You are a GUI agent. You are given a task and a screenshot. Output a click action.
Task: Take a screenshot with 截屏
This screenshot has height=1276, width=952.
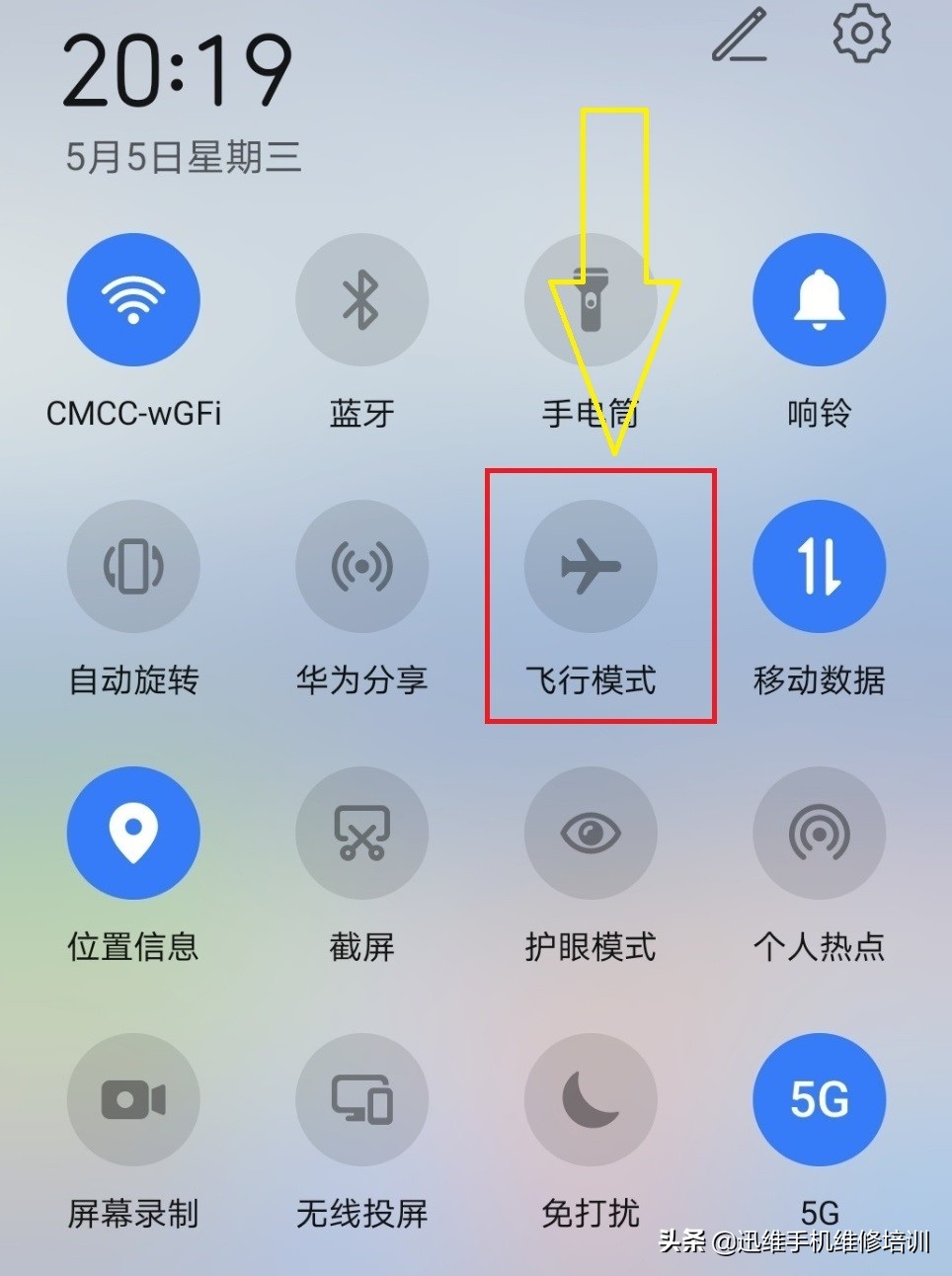tap(361, 833)
